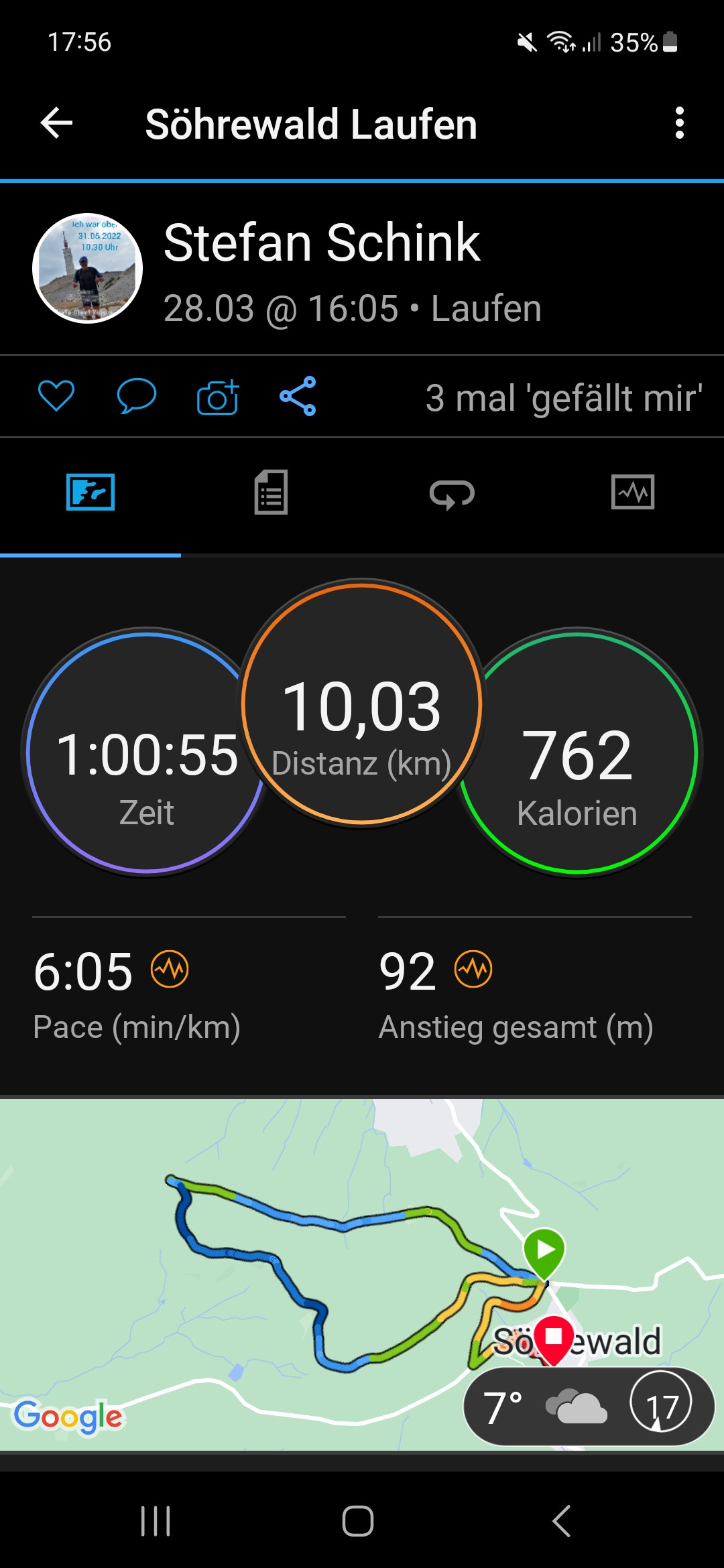Select the overview map tab
Image resolution: width=724 pixels, height=1568 pixels.
click(x=90, y=493)
